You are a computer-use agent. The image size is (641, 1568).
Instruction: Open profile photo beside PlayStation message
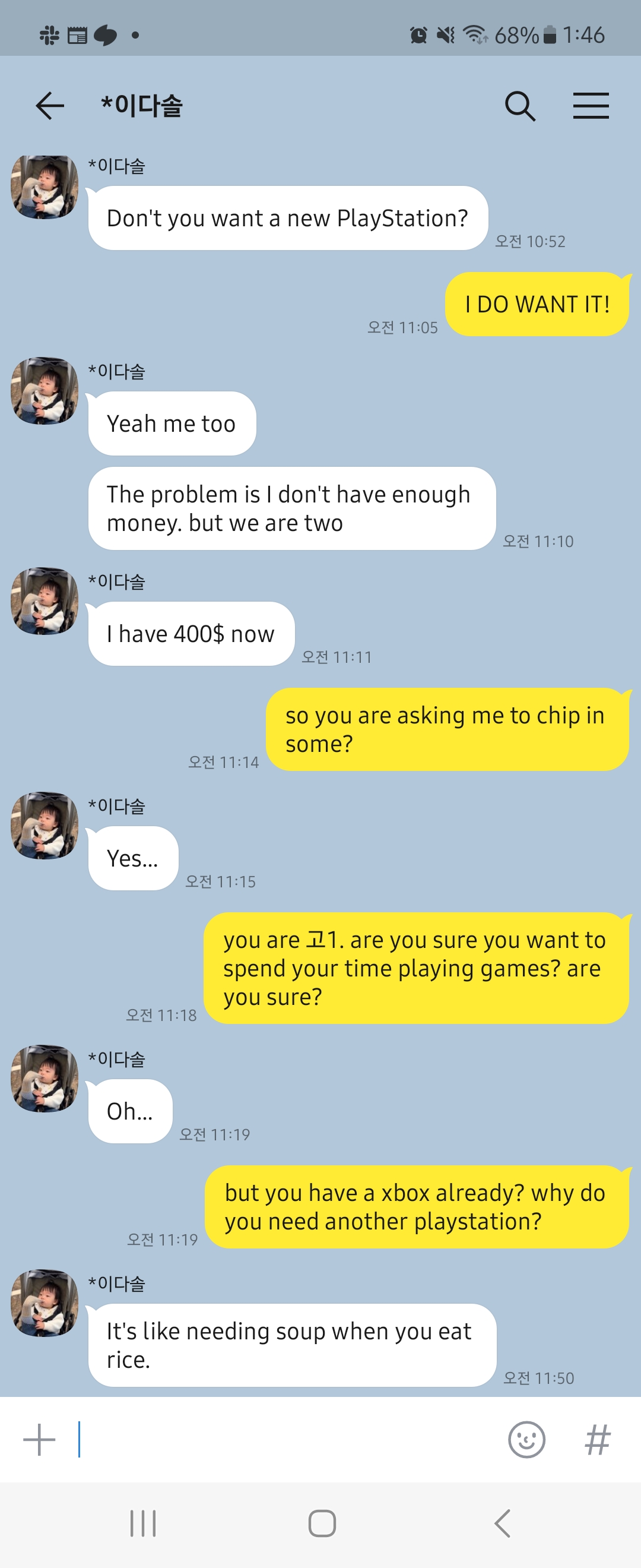[x=45, y=187]
